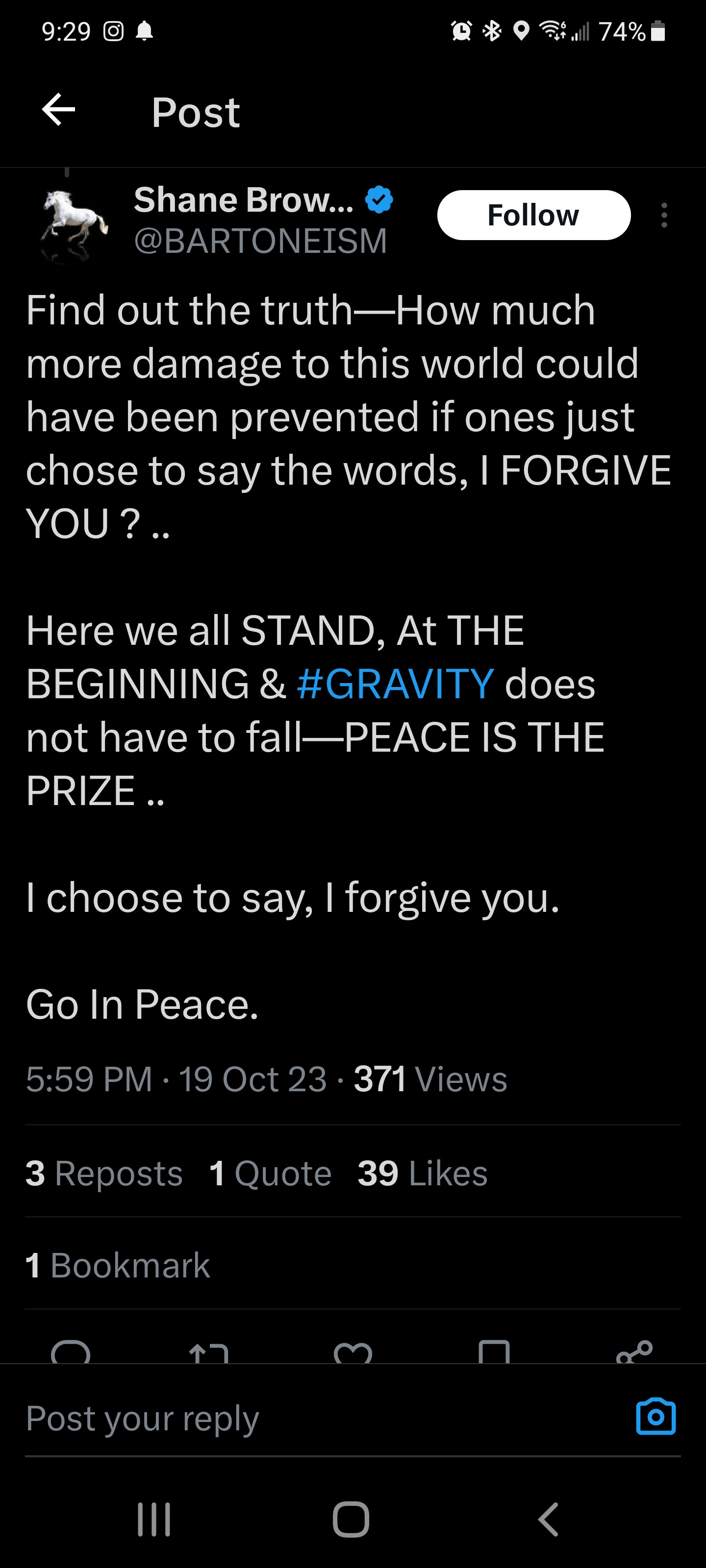
Task: Go back using the top-left arrow
Action: [x=58, y=110]
